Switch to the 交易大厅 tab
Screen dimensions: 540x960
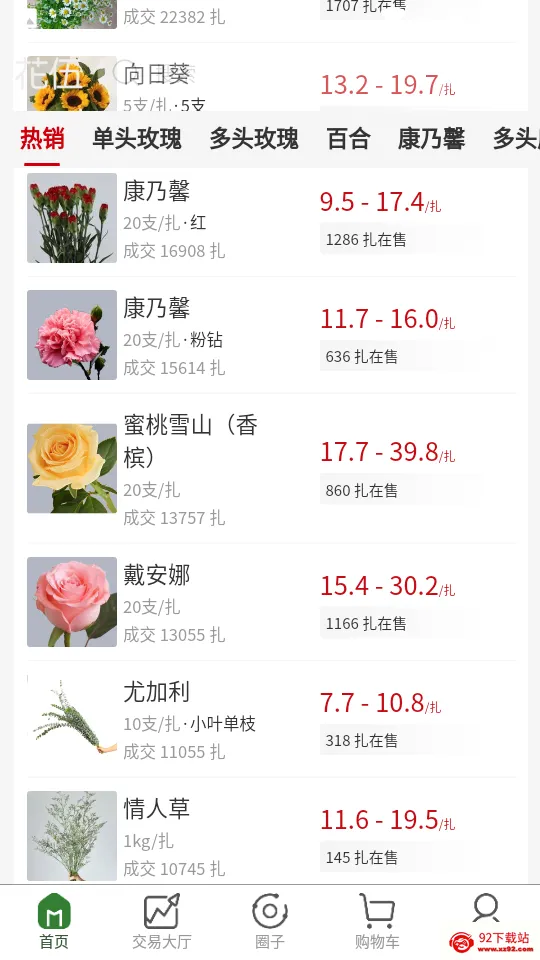tap(162, 921)
